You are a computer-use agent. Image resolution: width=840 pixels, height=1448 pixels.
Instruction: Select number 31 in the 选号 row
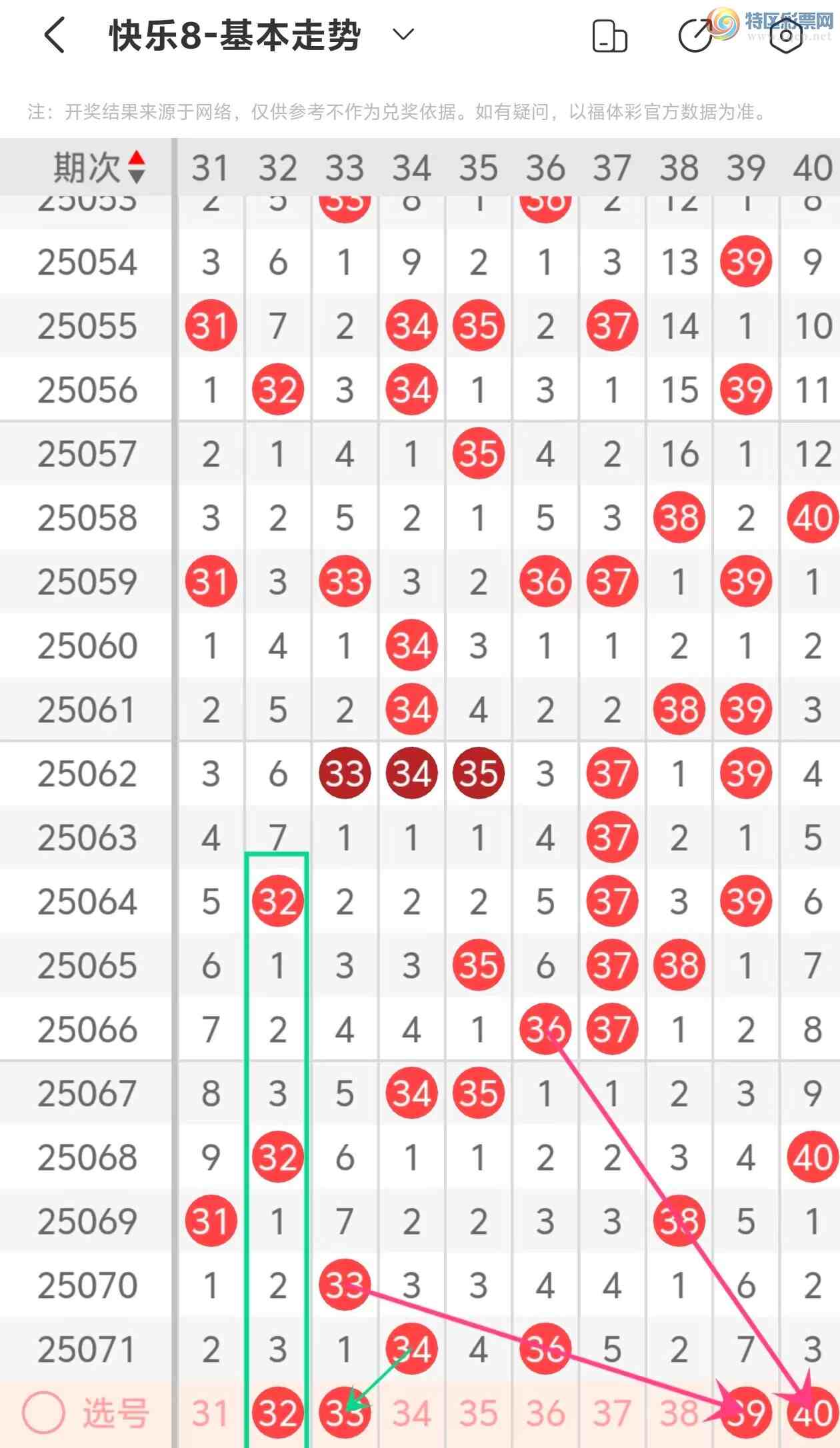pos(211,1413)
